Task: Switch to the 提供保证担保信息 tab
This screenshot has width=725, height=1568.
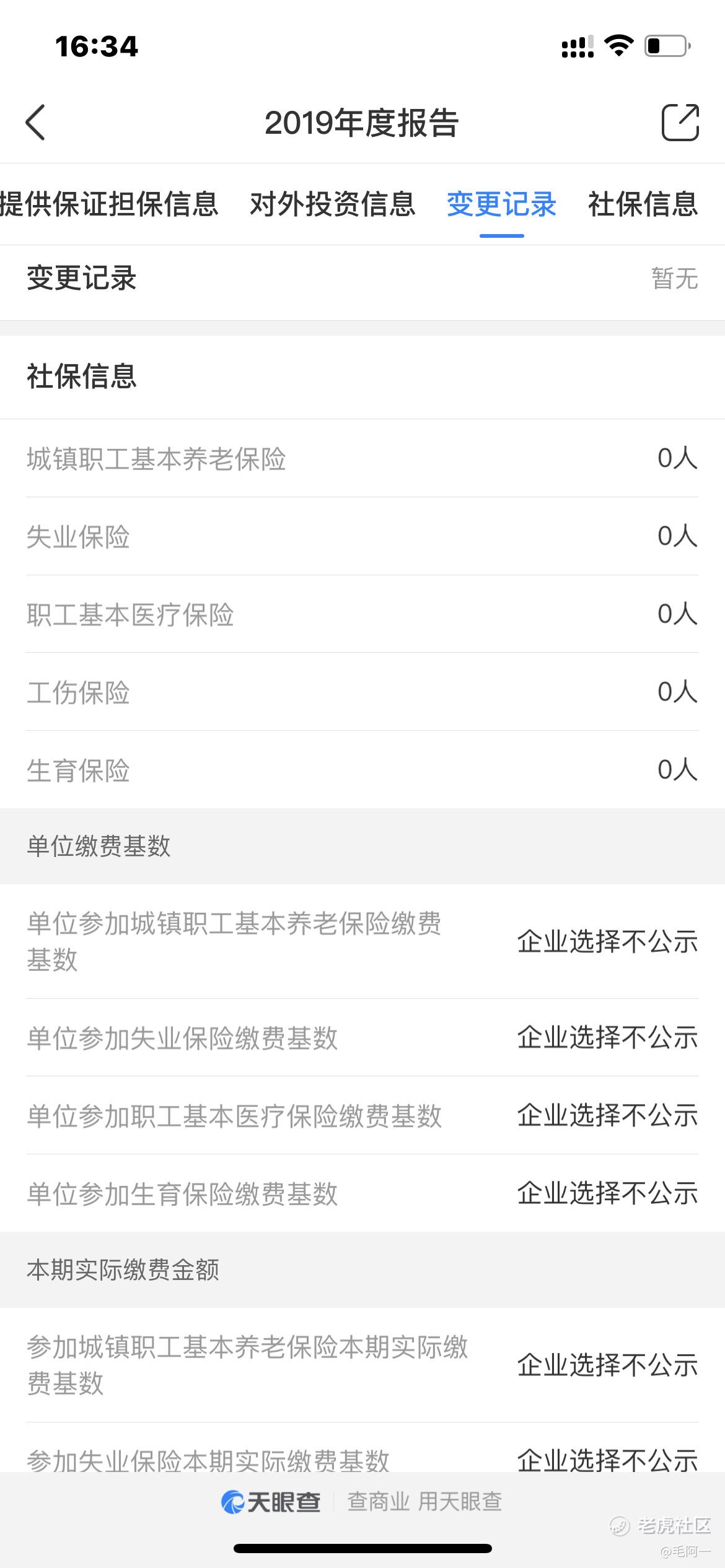Action: (x=109, y=204)
